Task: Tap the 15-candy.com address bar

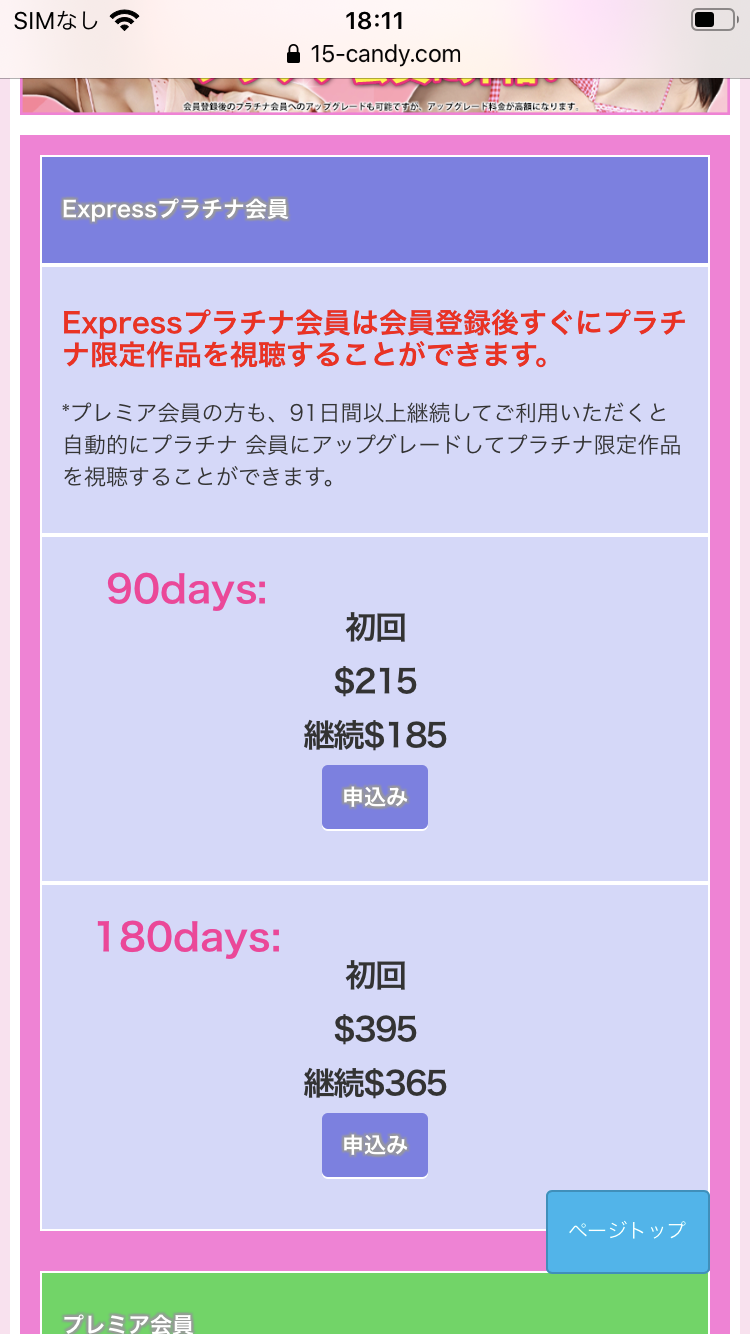Action: click(x=375, y=54)
